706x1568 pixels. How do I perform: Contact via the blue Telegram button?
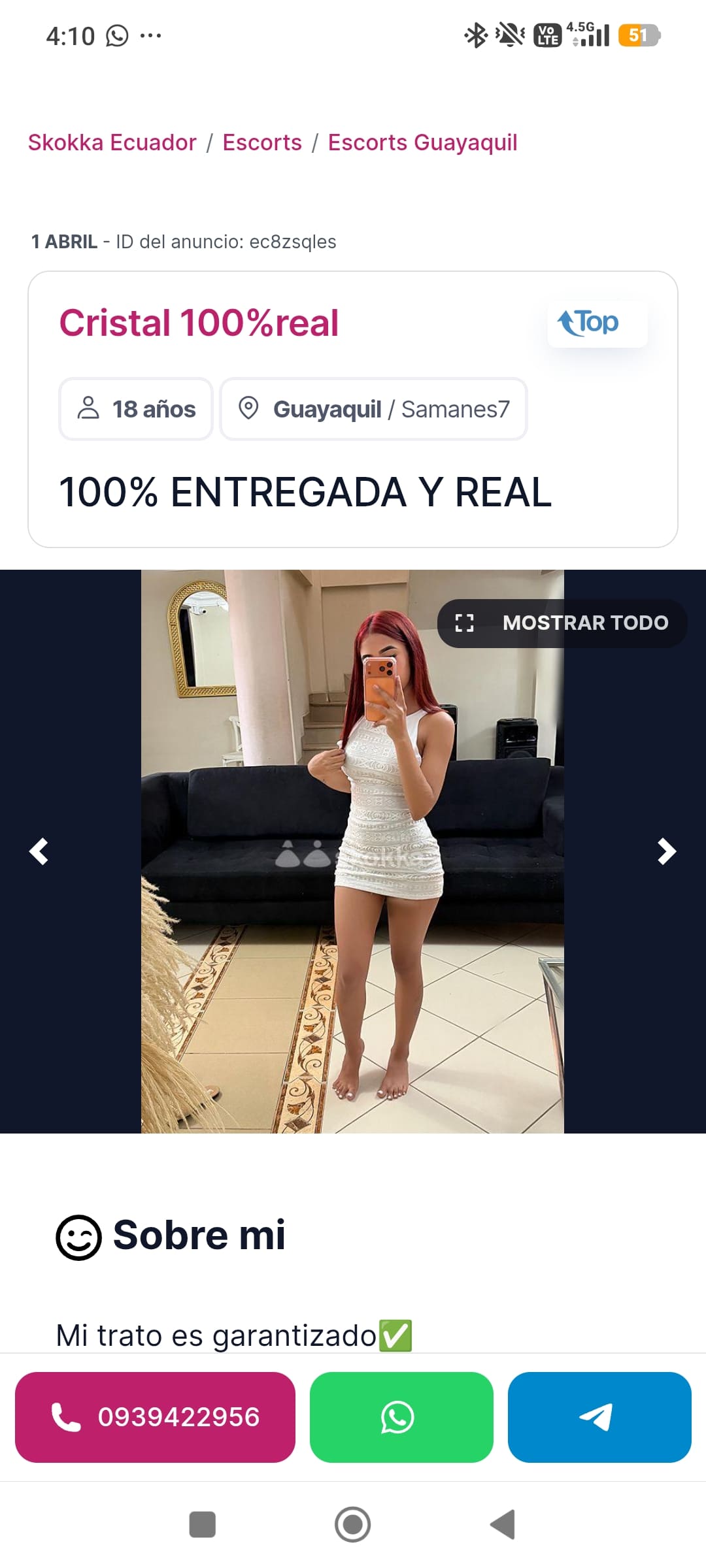tap(599, 1417)
